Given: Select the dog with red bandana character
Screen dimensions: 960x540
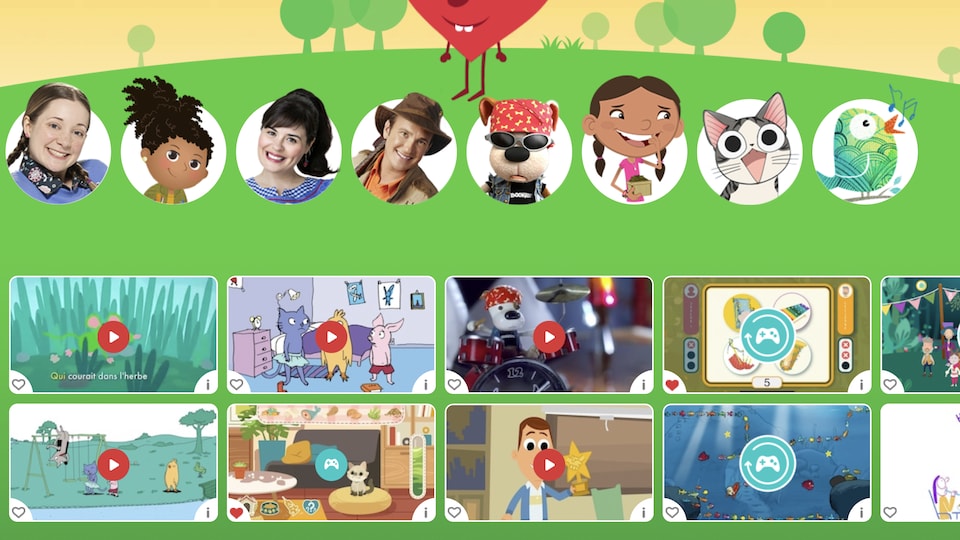Looking at the screenshot, I should [x=519, y=151].
